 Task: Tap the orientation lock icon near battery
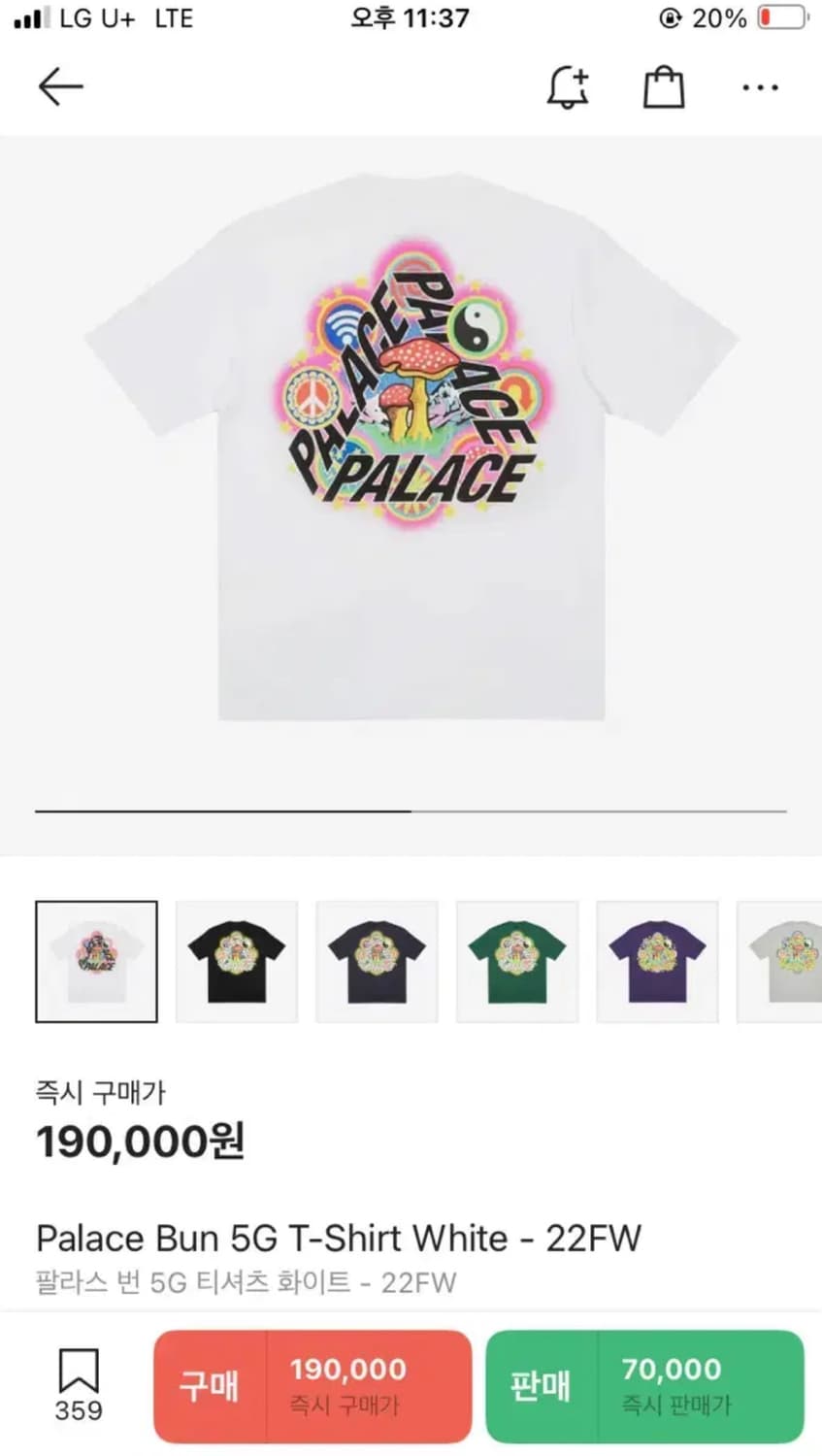(669, 17)
